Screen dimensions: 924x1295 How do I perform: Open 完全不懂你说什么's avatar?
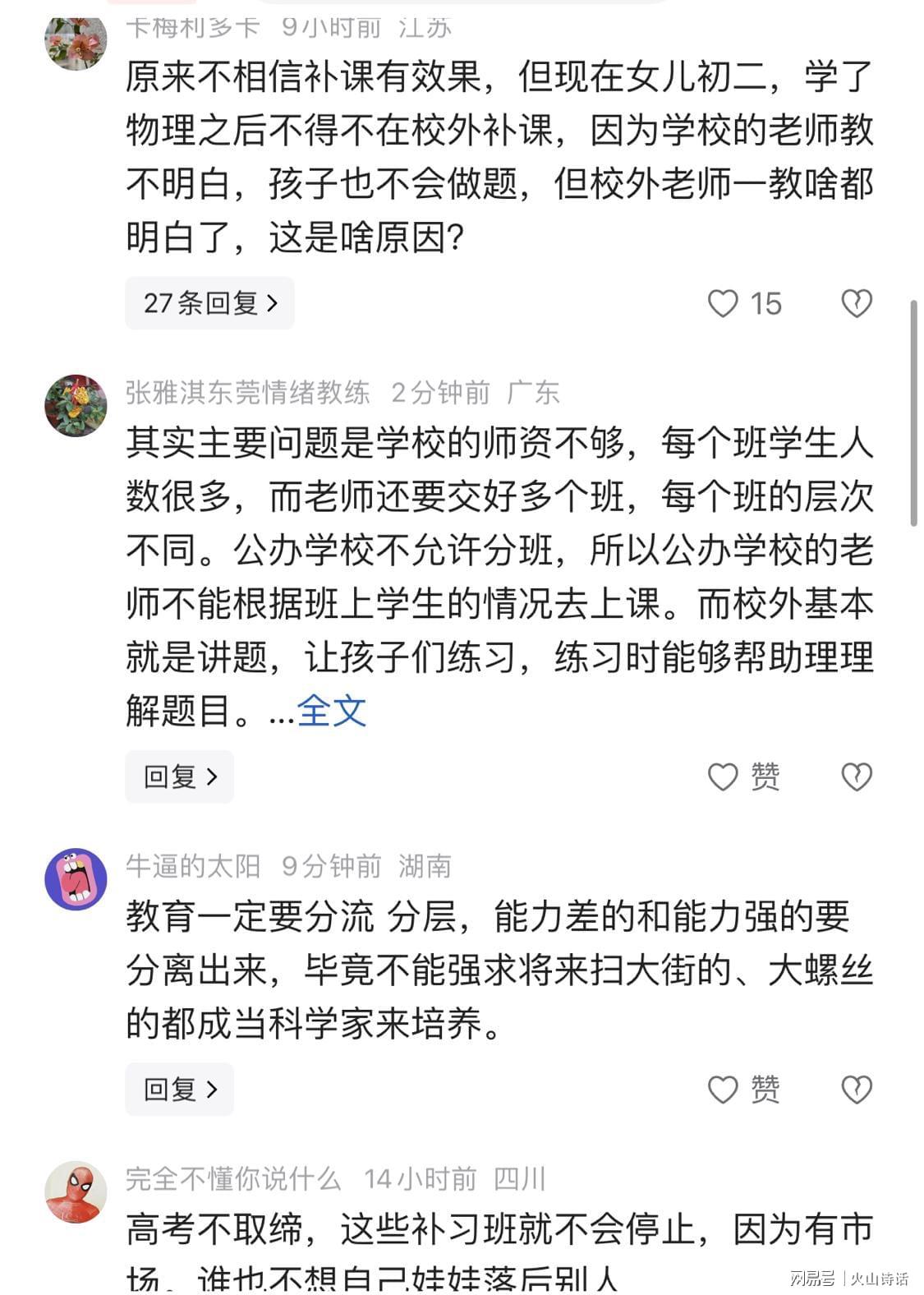pos(76,1192)
